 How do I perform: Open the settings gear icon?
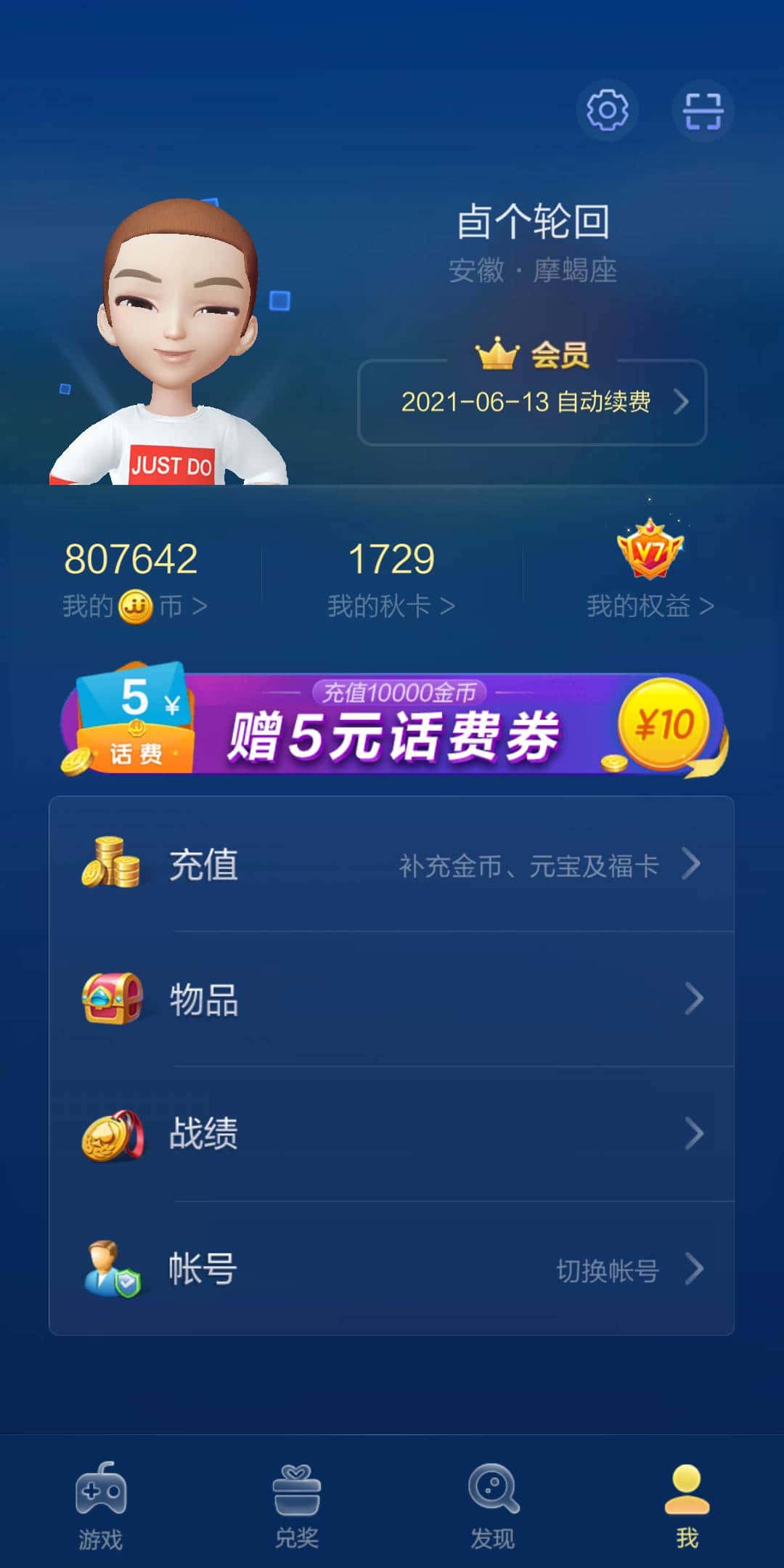[x=608, y=110]
